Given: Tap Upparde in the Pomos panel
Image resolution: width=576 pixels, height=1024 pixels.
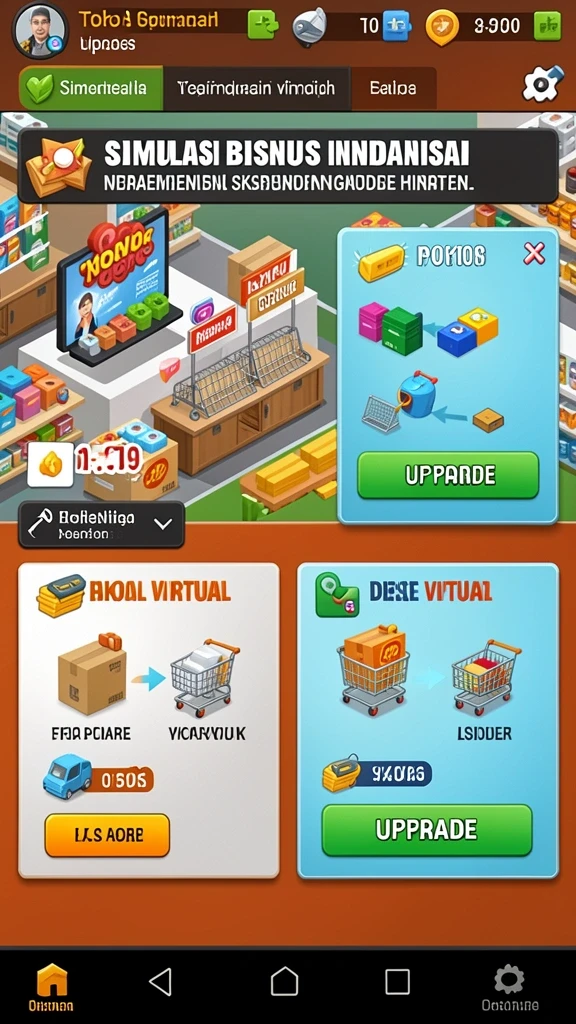Looking at the screenshot, I should click(x=448, y=475).
